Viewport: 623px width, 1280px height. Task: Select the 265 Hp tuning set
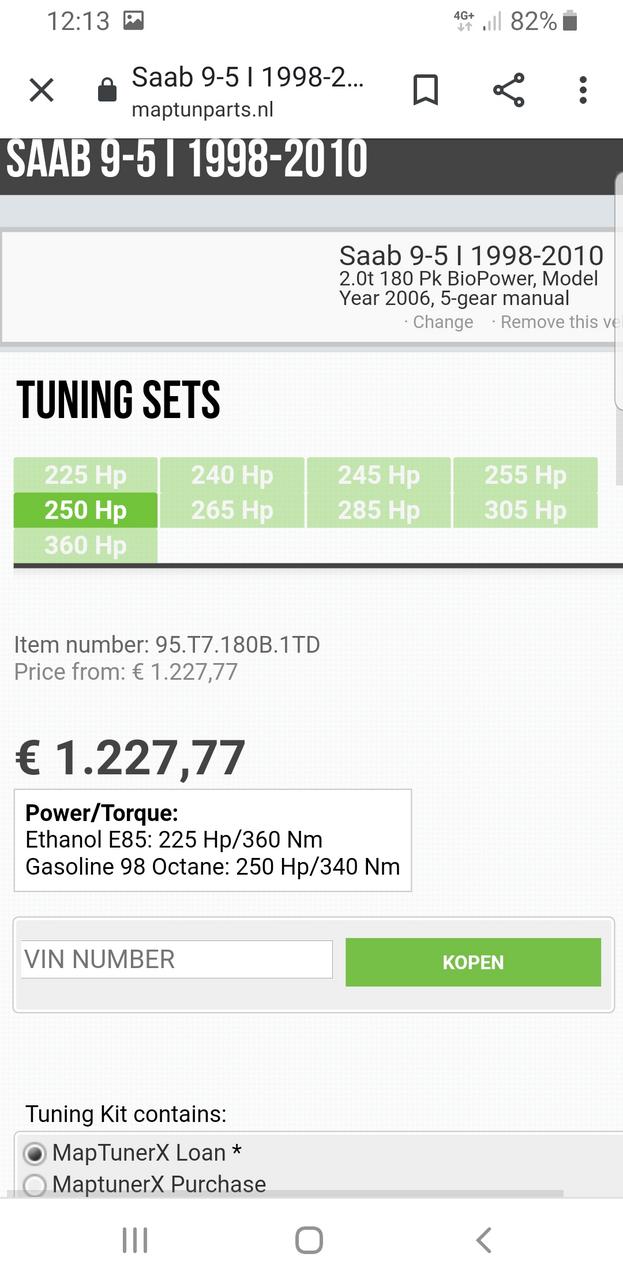[x=232, y=510]
